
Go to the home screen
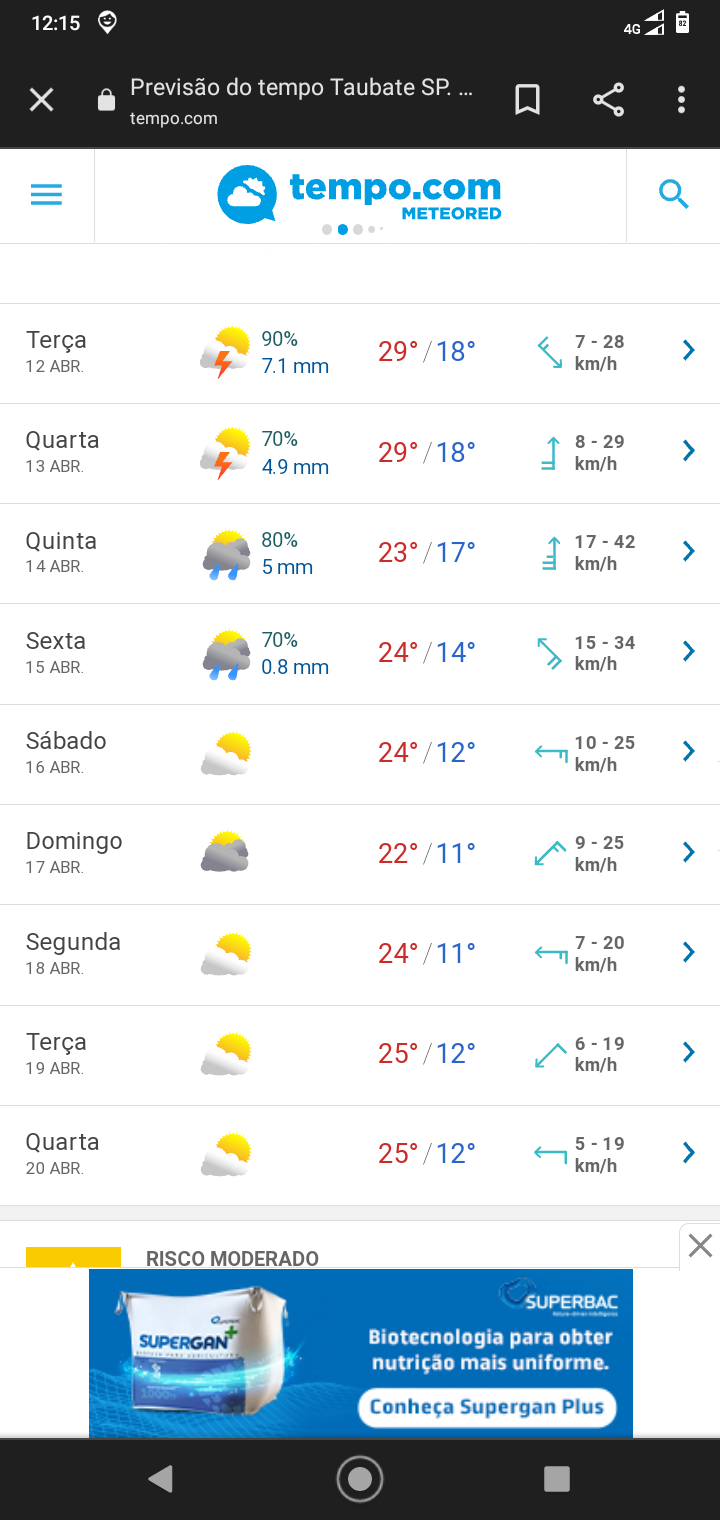coord(360,1479)
